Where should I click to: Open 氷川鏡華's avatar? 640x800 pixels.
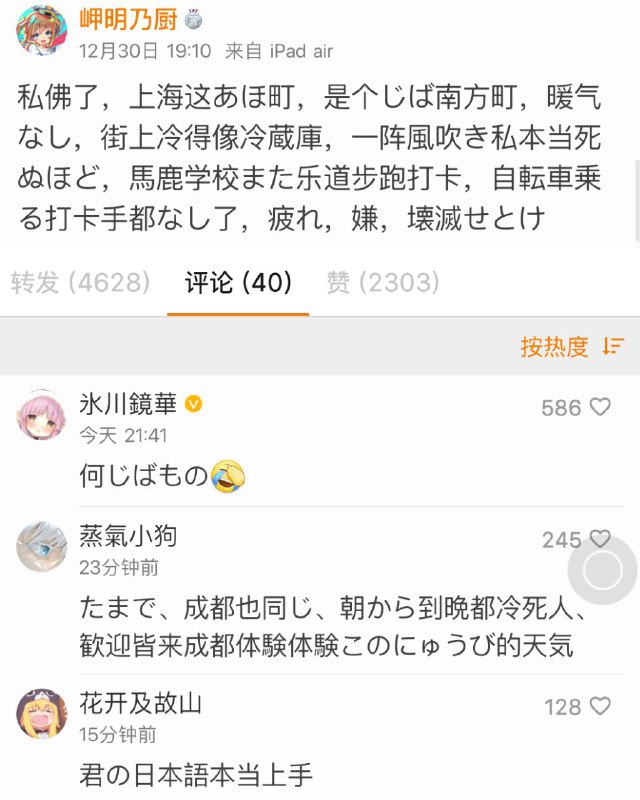tap(42, 415)
